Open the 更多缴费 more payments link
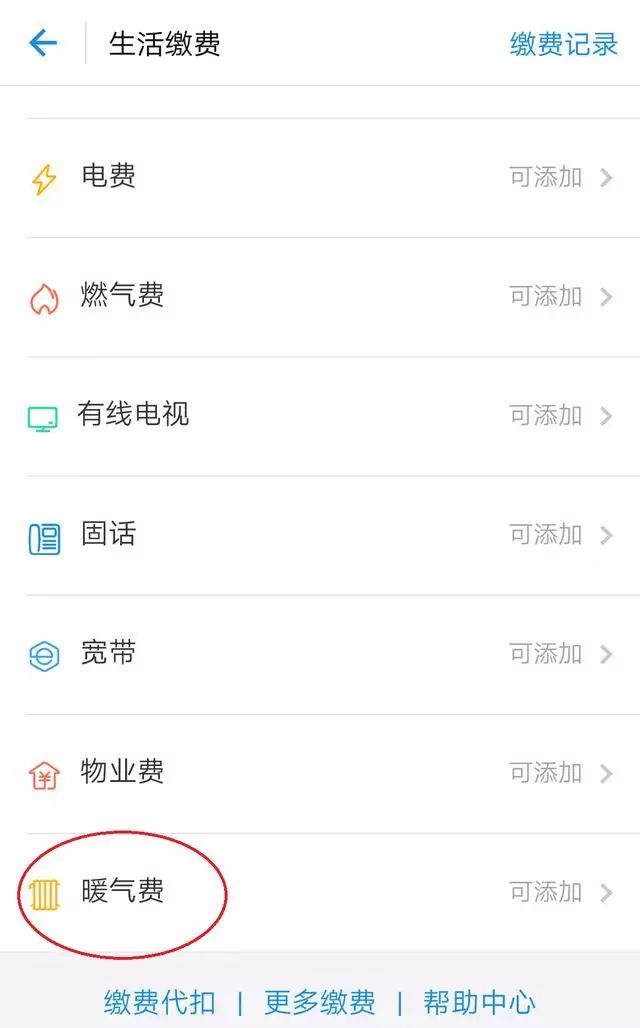 [320, 1002]
